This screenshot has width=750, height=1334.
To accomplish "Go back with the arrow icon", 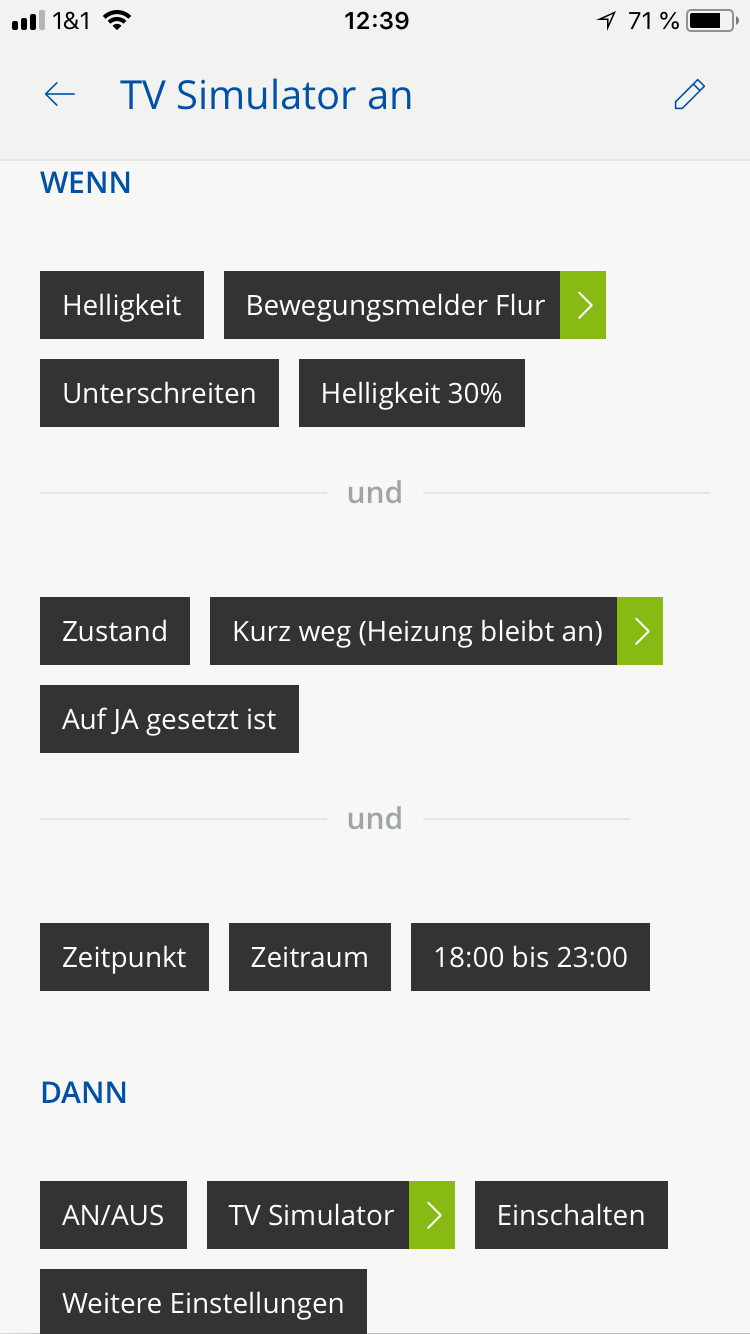I will 60,95.
